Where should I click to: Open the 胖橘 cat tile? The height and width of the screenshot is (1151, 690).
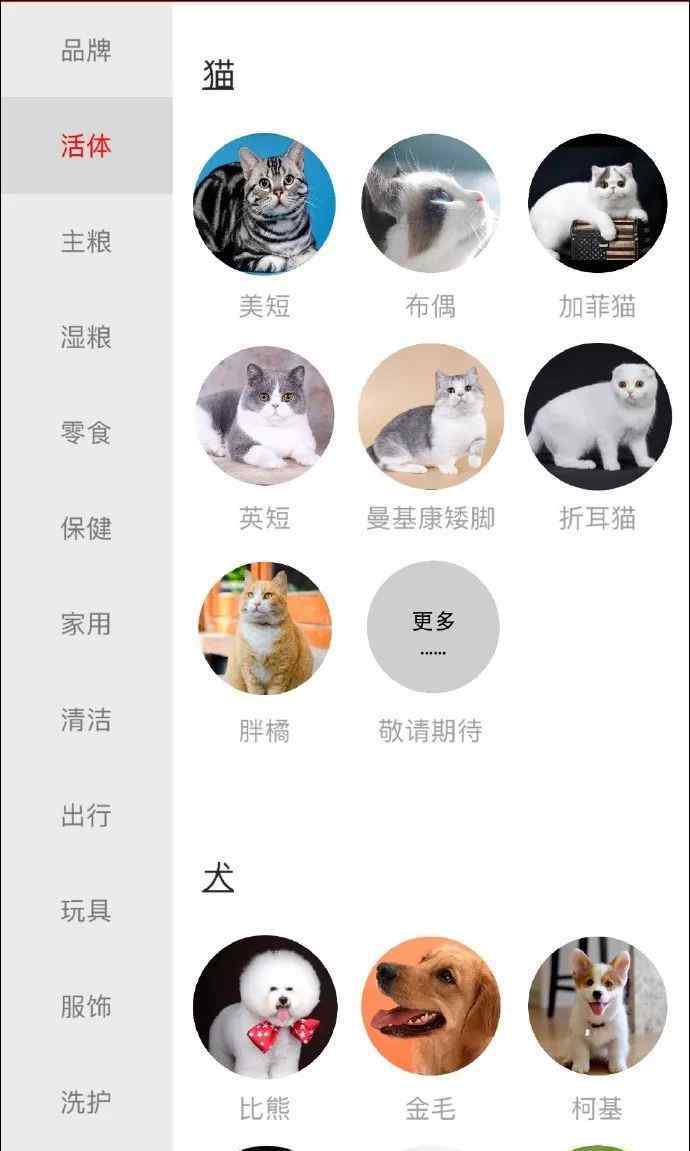pos(264,628)
